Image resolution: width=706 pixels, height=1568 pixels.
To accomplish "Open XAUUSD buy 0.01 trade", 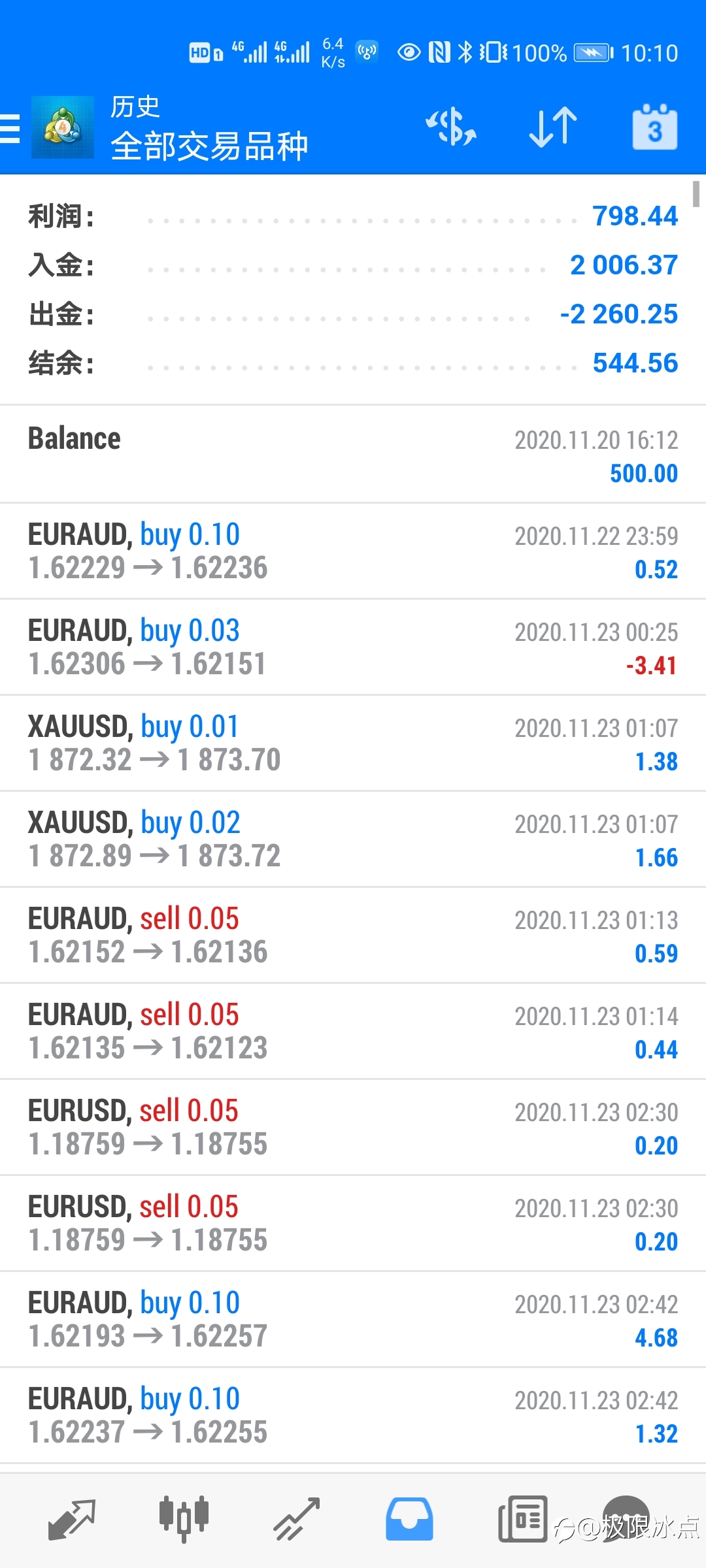I will (x=353, y=743).
